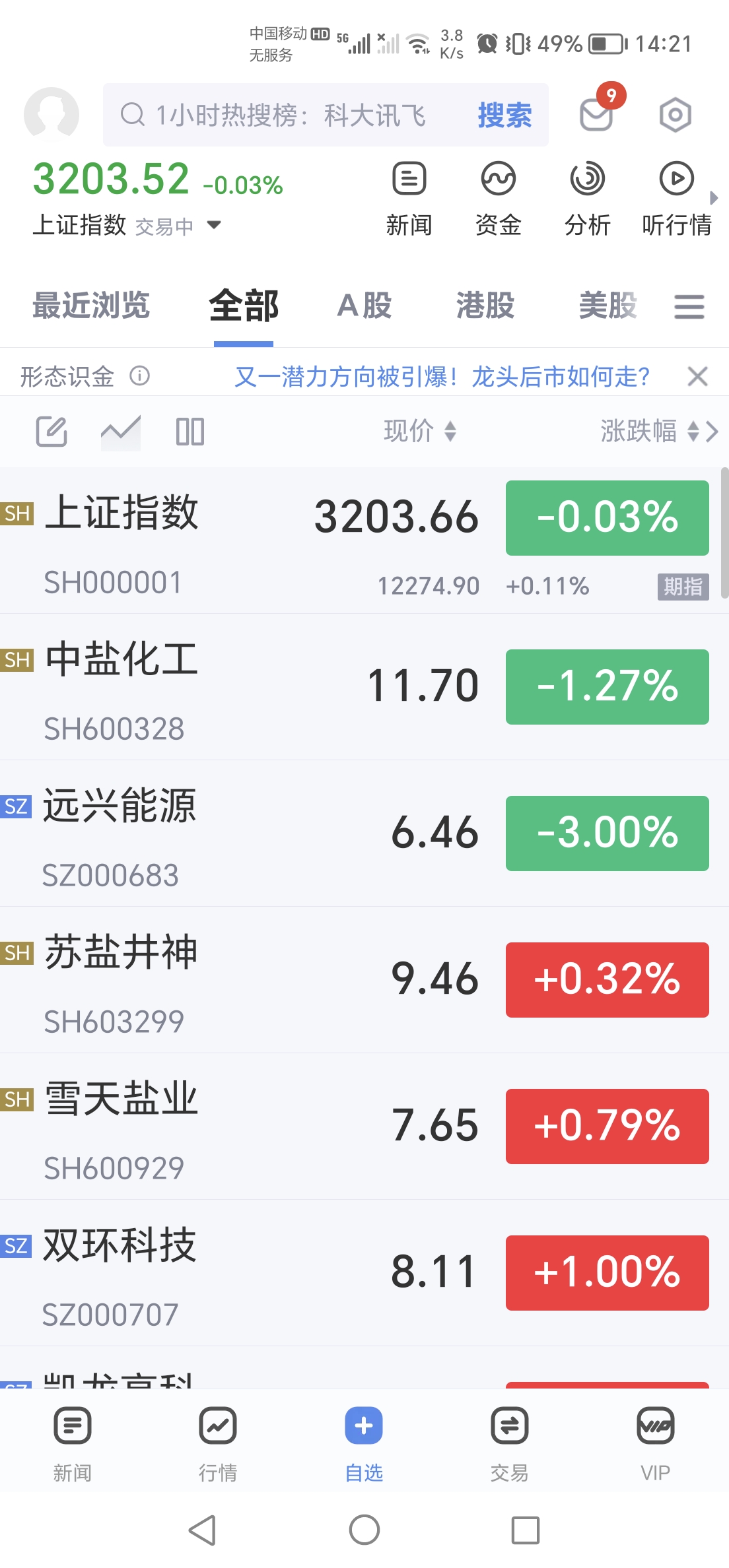Switch to the 港股 tab
Image resolution: width=729 pixels, height=1568 pixels.
point(485,306)
